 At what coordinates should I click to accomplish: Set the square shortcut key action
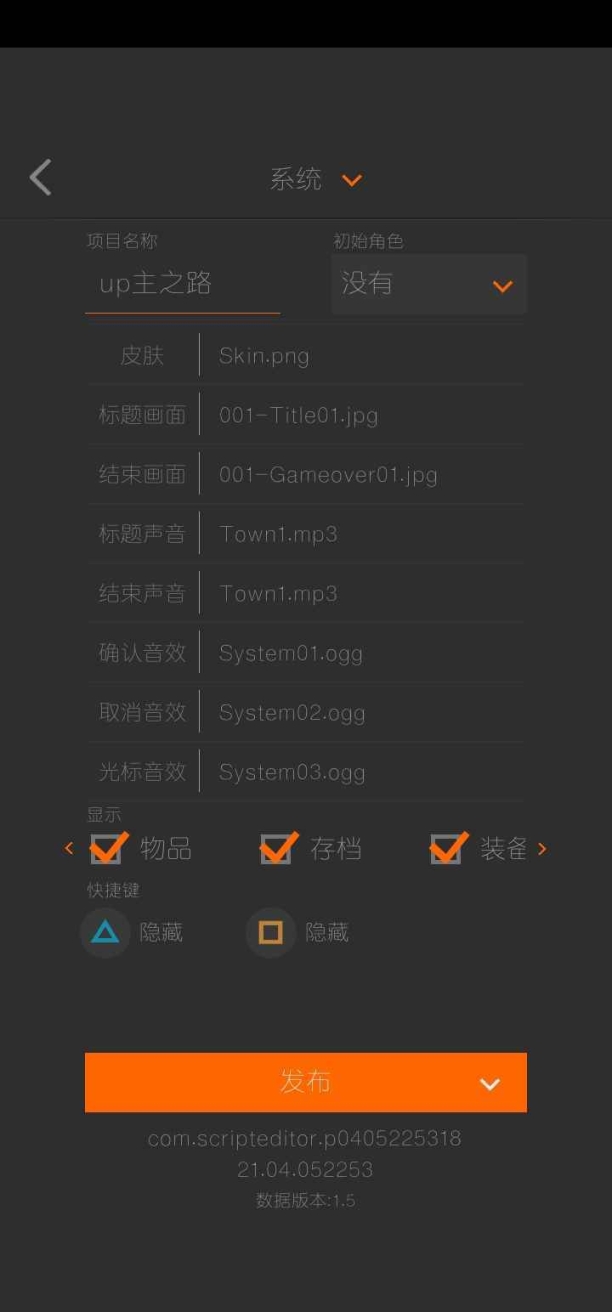click(x=271, y=933)
